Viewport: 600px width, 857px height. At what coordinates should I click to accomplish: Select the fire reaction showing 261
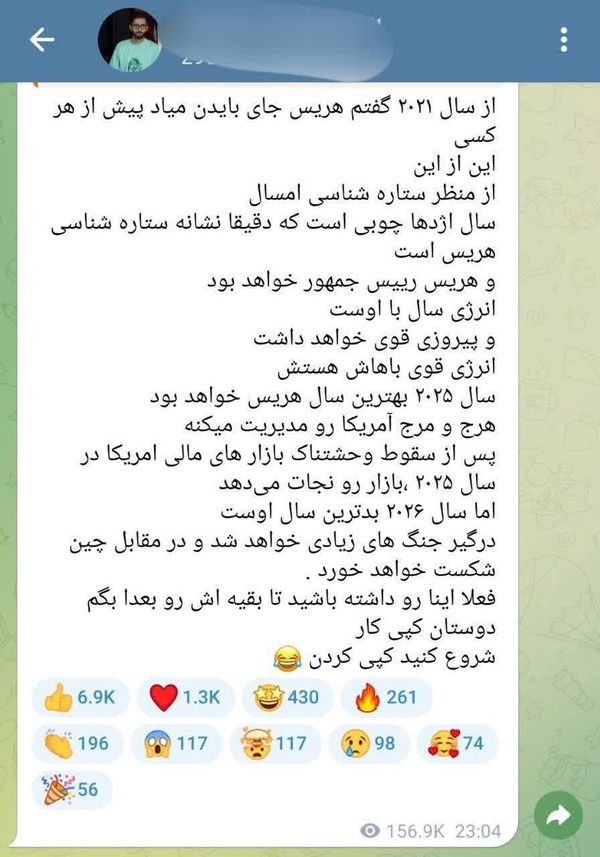[x=386, y=697]
